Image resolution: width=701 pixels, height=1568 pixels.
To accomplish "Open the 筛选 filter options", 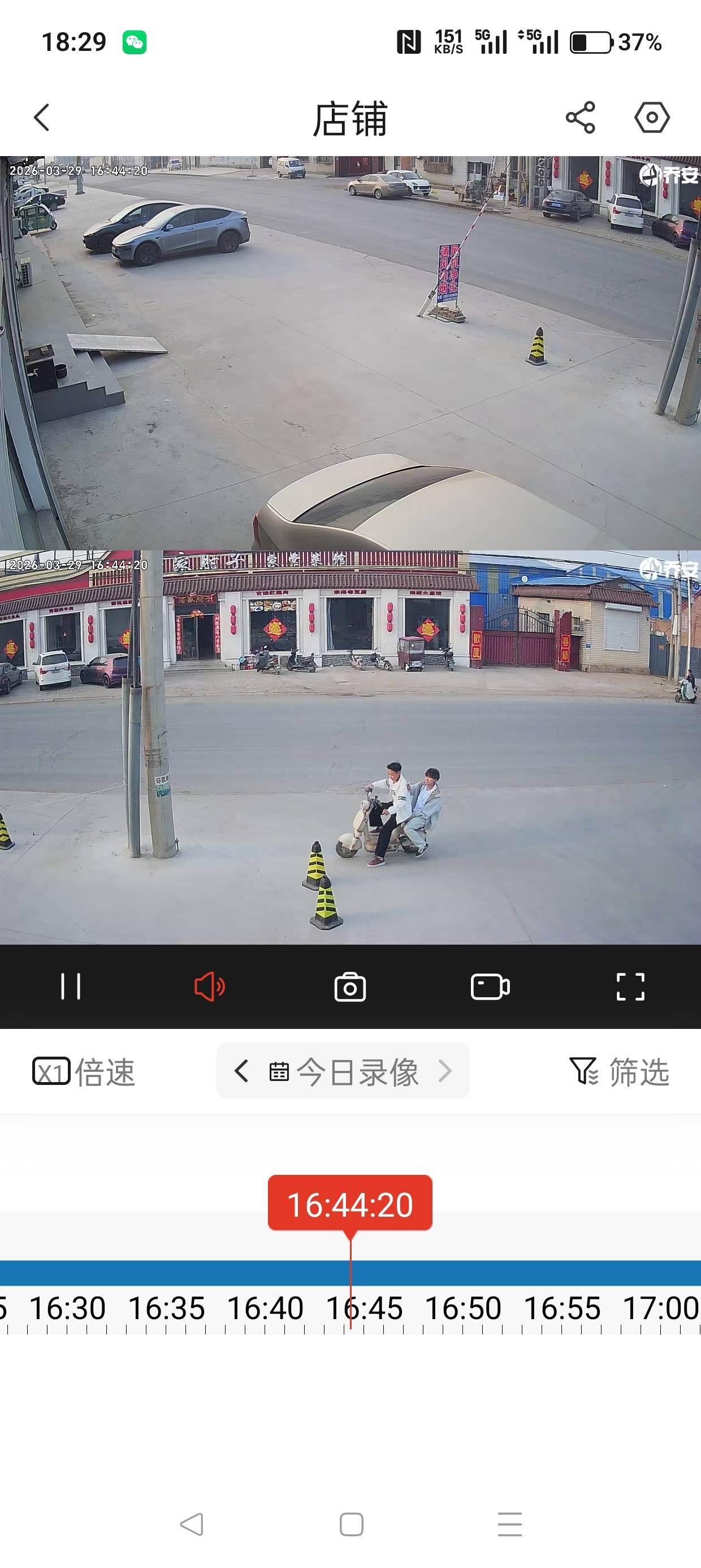I will point(619,1071).
